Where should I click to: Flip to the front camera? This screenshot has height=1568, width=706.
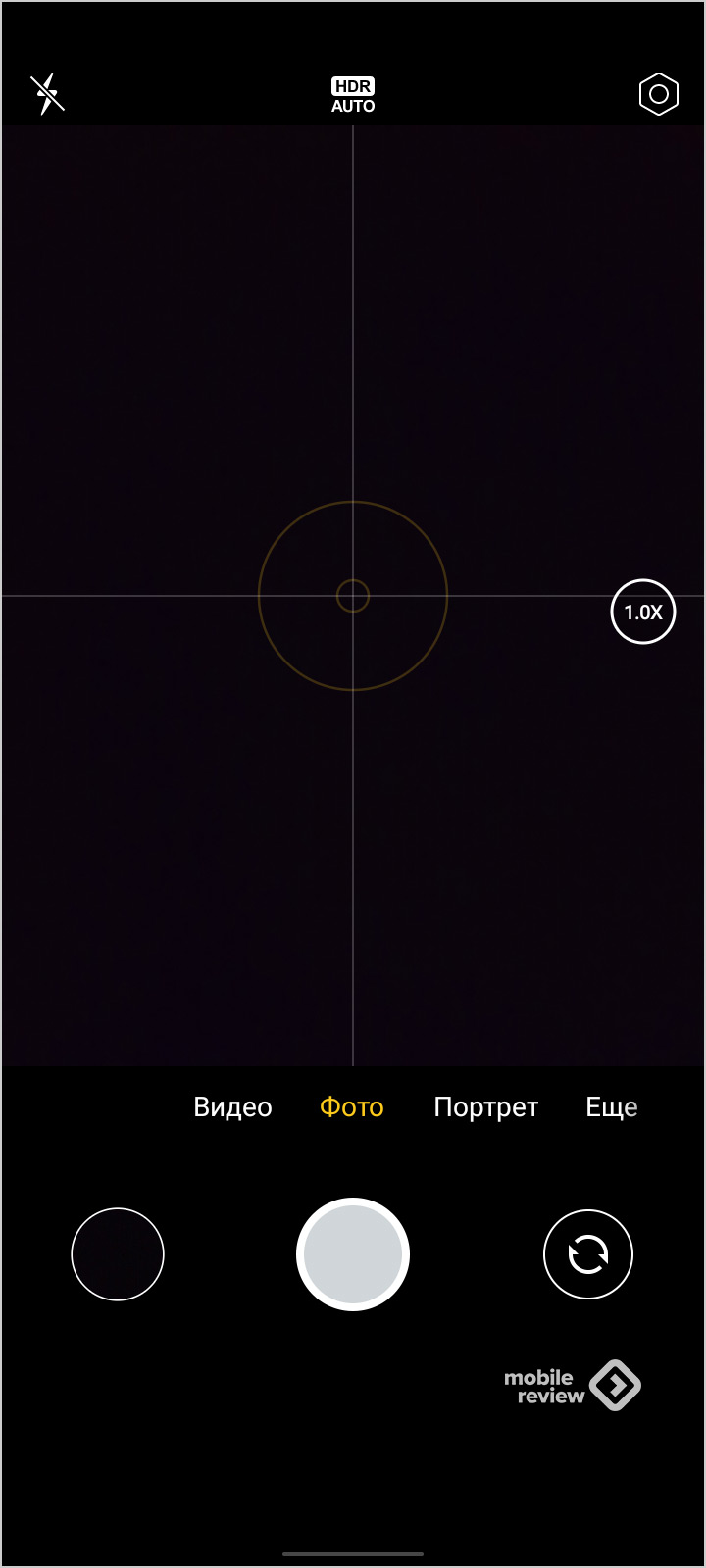click(588, 1254)
